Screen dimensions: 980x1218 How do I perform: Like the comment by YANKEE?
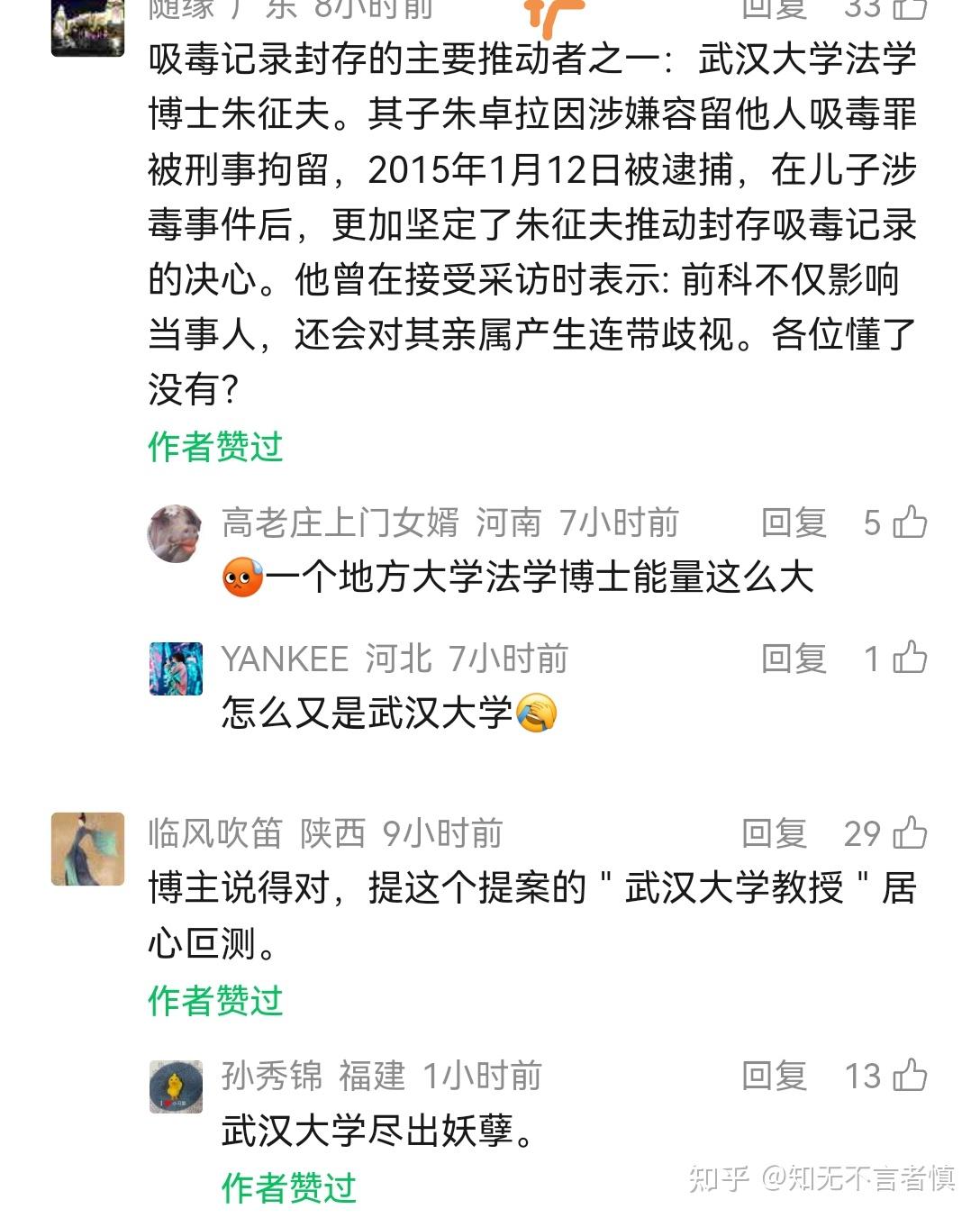910,659
